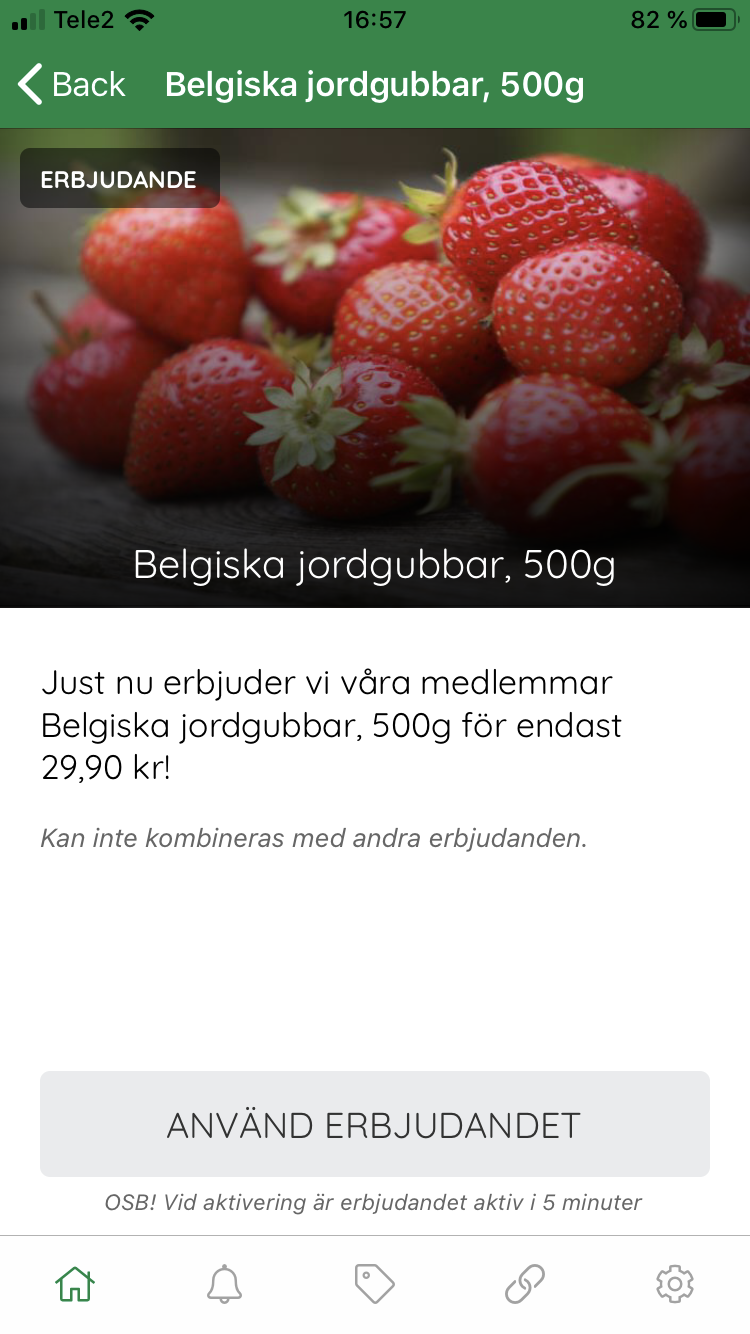This screenshot has height=1334, width=750.
Task: Switch to the home tab
Action: point(75,1283)
